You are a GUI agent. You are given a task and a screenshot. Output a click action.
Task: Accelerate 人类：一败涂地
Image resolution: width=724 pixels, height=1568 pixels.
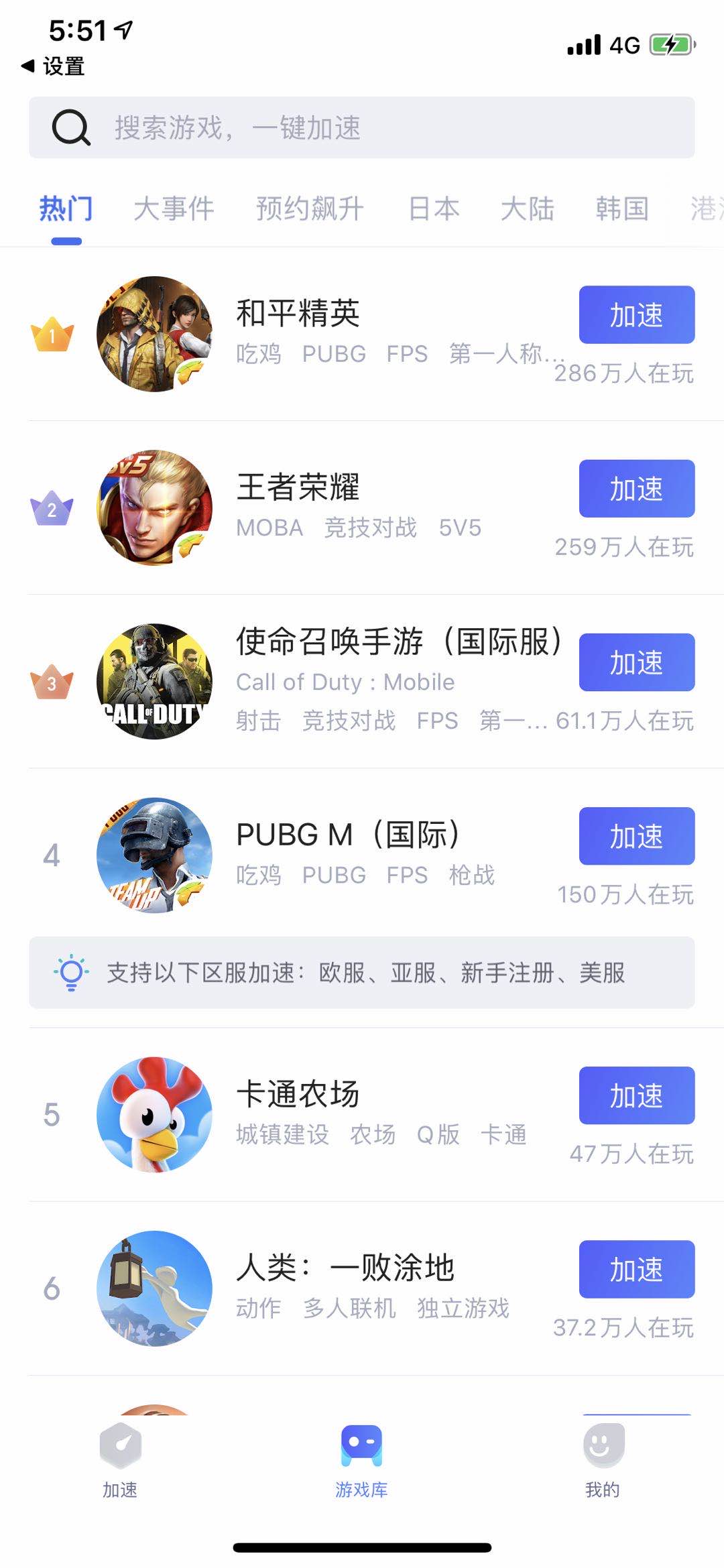(x=636, y=1269)
